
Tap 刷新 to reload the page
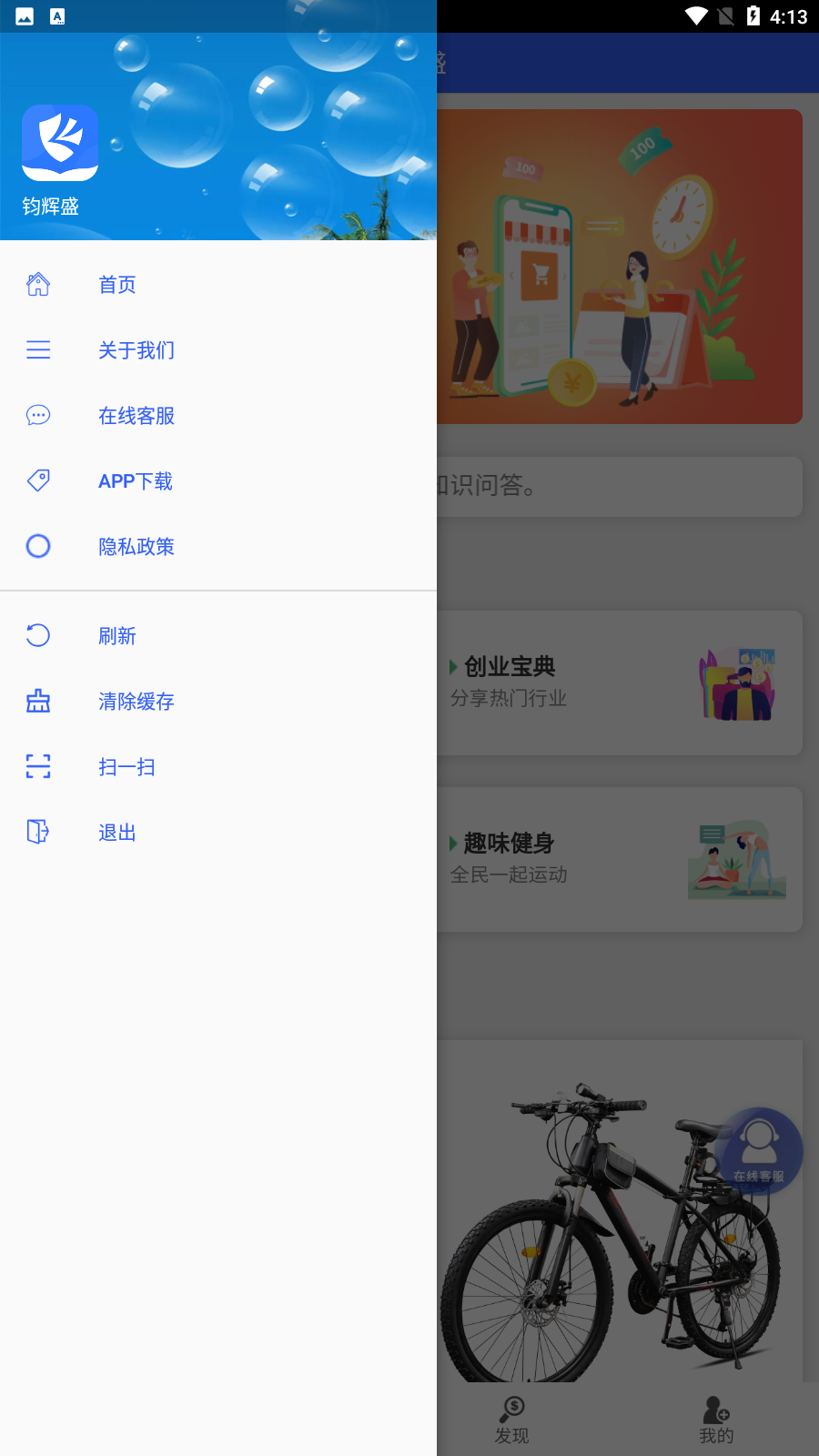point(117,636)
